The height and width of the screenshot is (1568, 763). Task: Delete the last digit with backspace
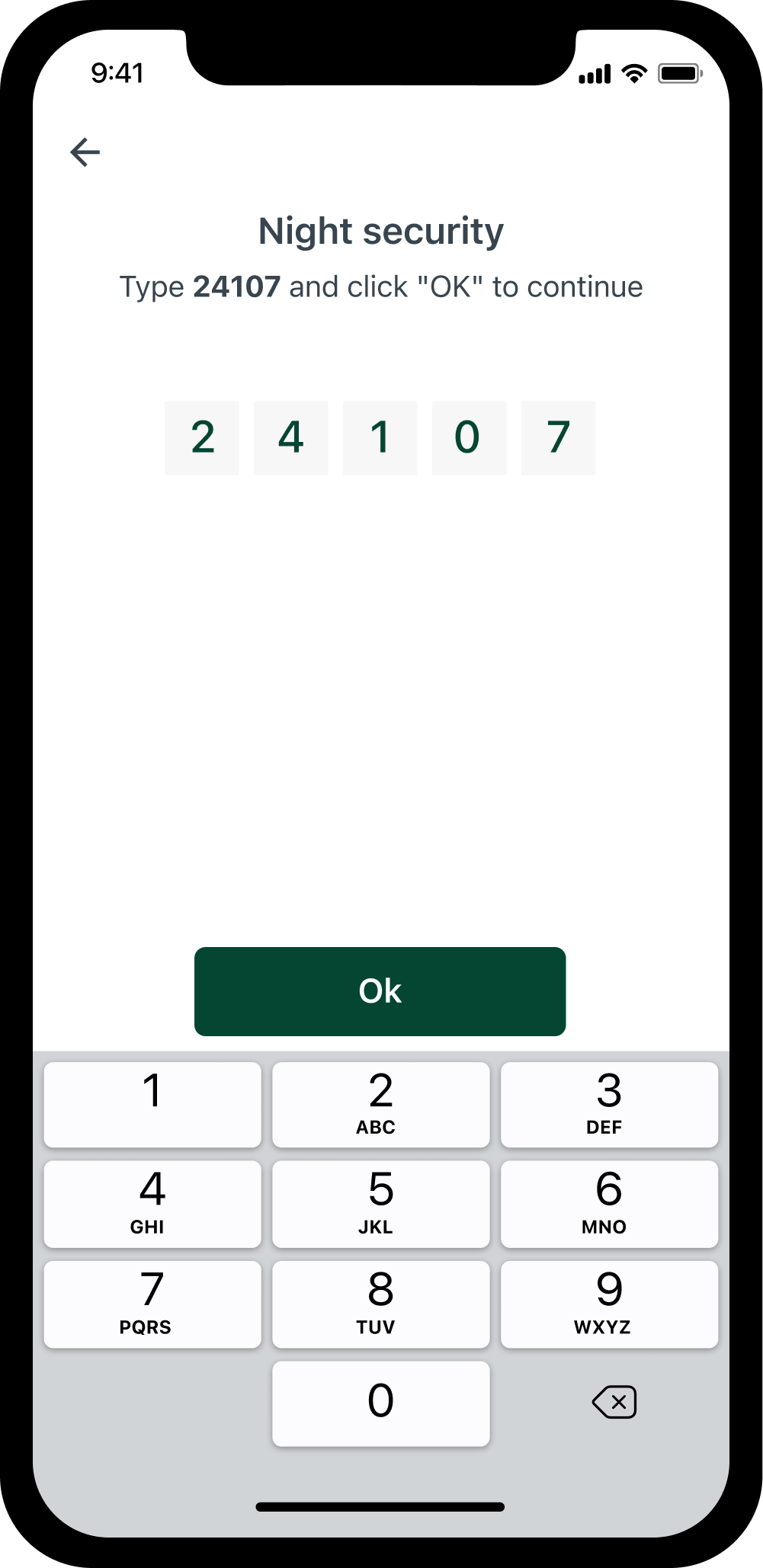(x=614, y=1402)
